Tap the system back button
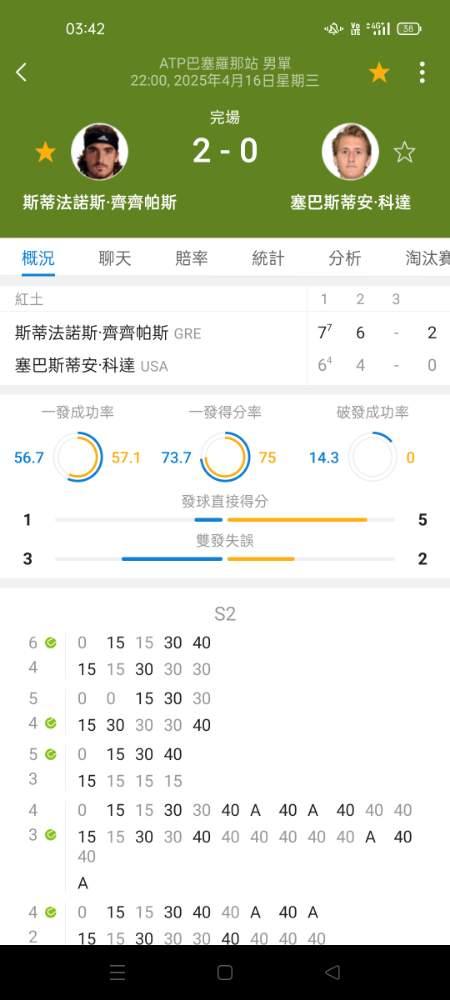This screenshot has height=1000, width=450. [332, 972]
